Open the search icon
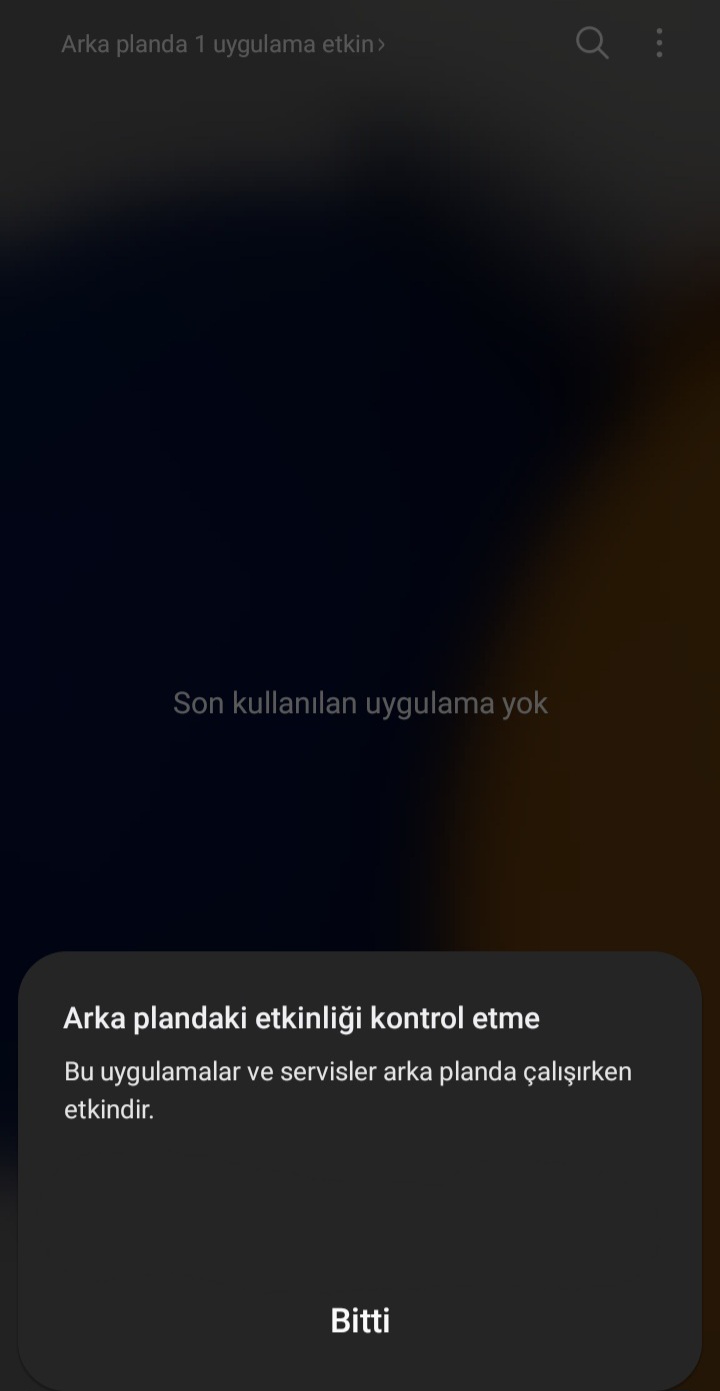 (592, 43)
